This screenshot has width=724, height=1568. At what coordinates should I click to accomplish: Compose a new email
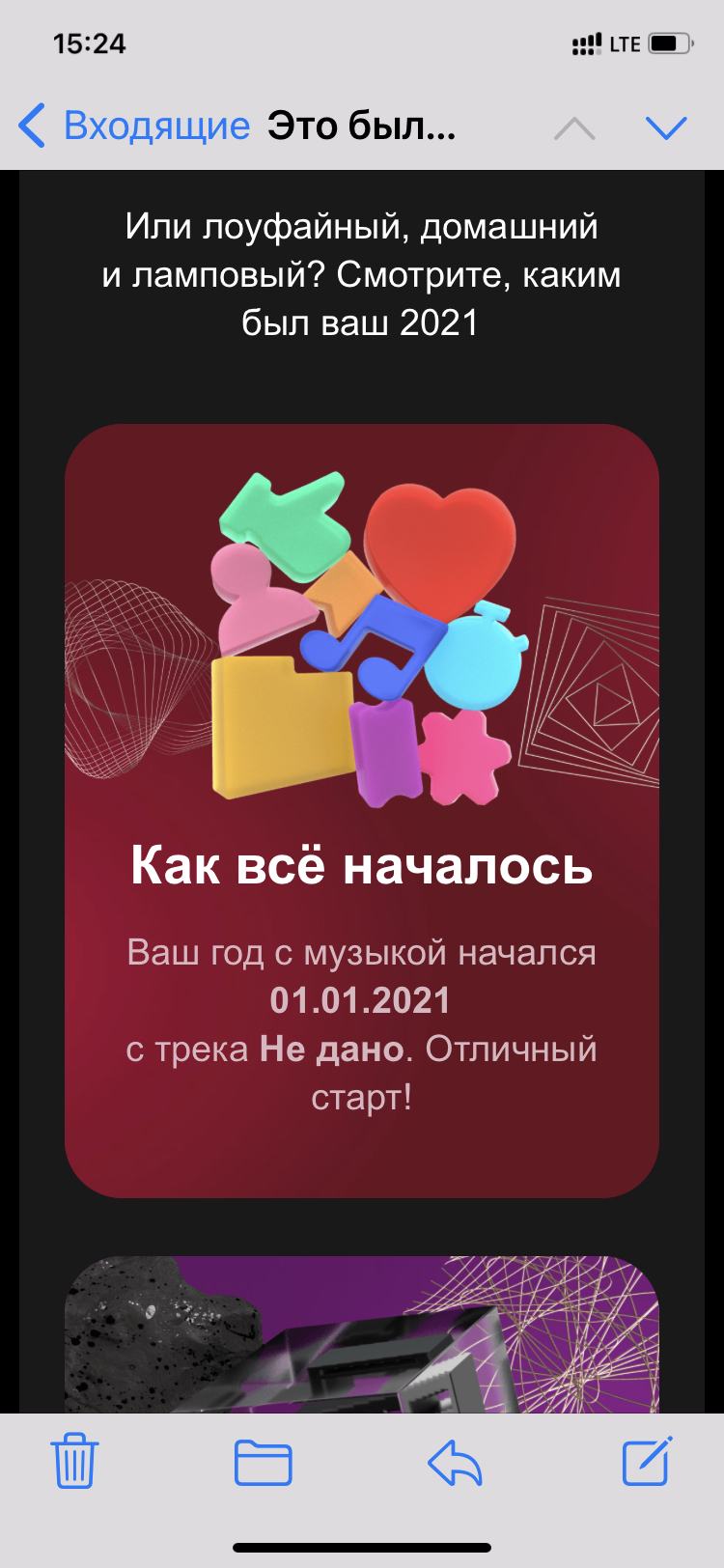(x=646, y=1462)
